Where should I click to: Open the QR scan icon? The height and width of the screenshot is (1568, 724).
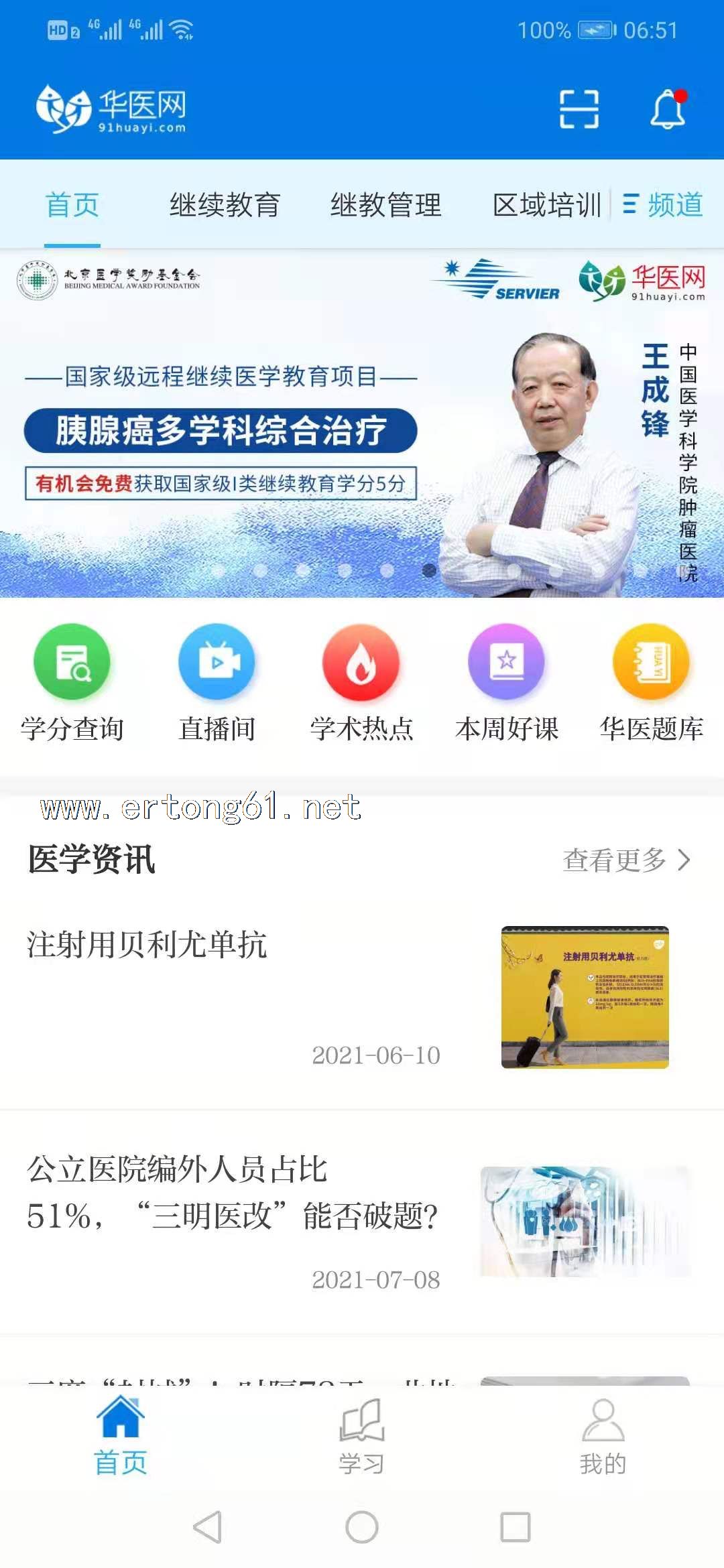pos(579,109)
